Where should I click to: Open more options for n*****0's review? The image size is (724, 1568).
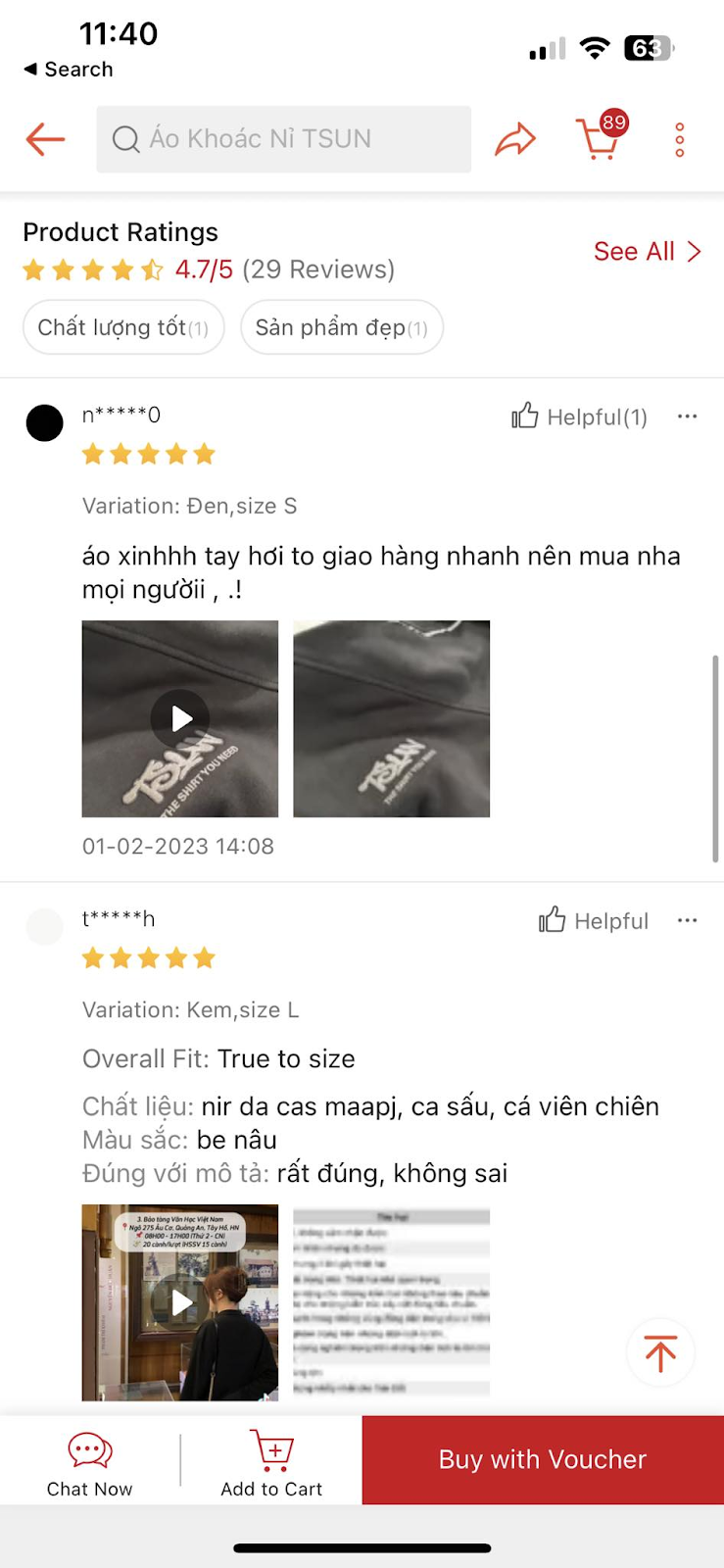[x=687, y=416]
